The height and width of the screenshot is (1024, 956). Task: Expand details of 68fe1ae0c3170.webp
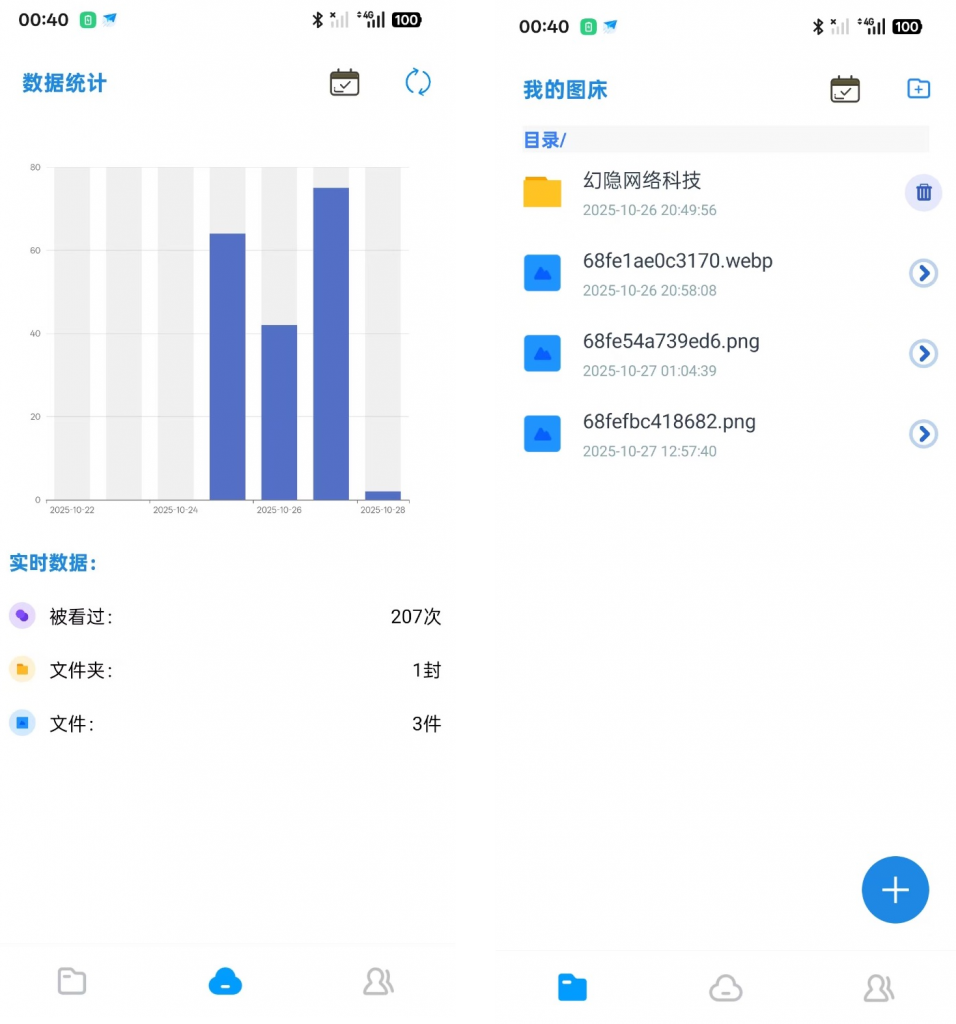tap(923, 273)
